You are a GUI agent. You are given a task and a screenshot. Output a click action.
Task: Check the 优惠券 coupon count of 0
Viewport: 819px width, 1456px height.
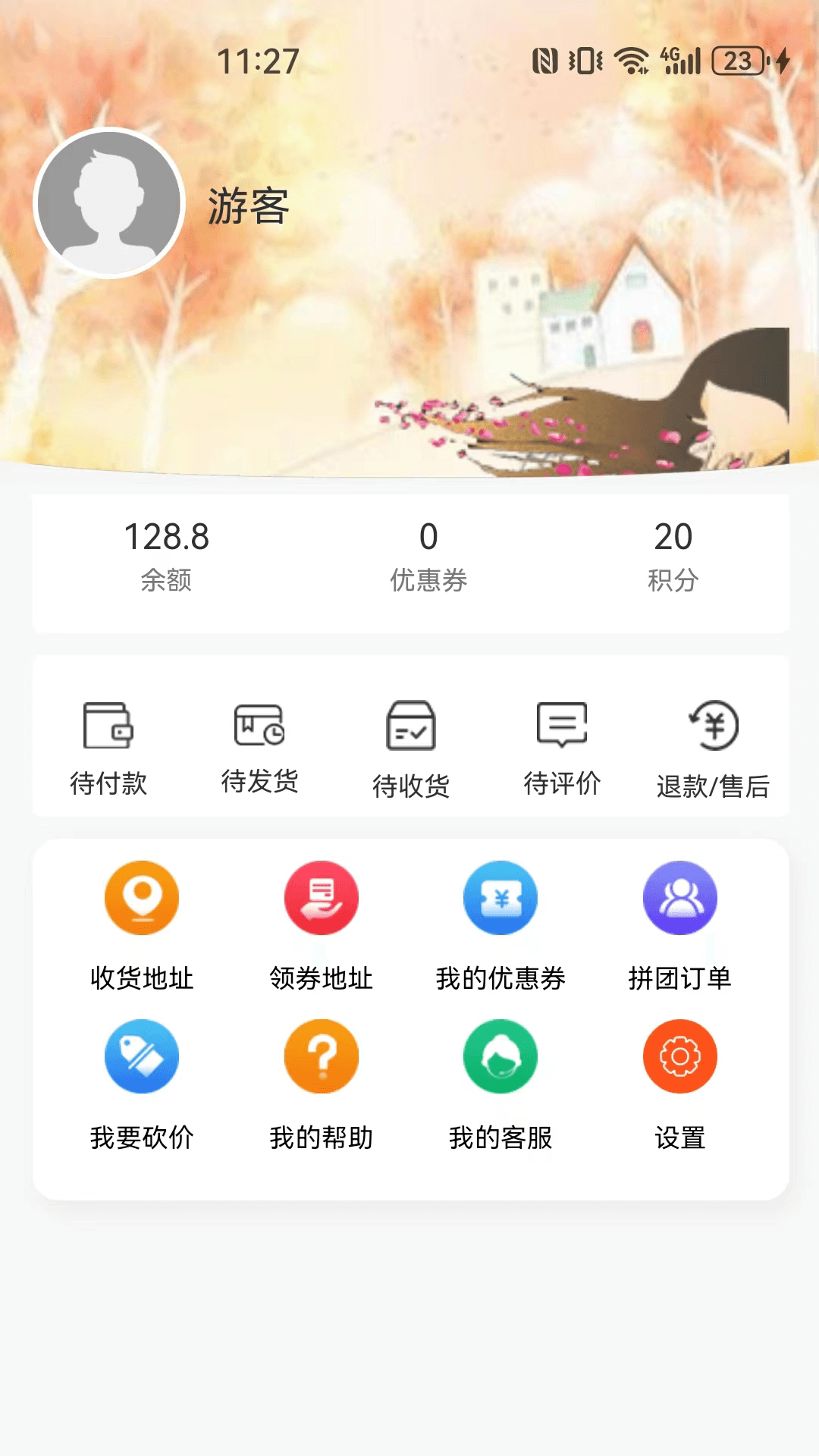click(427, 555)
